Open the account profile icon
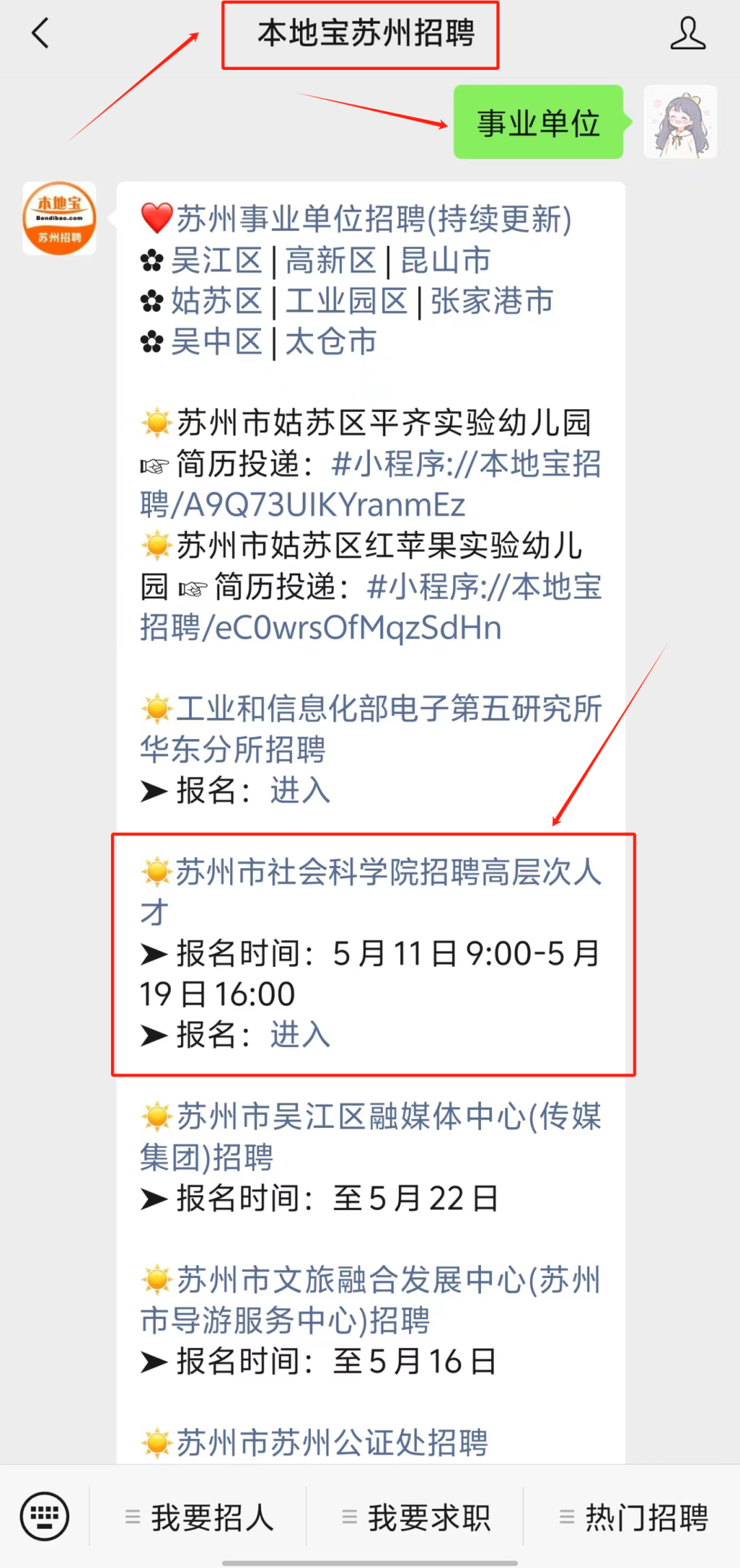The width and height of the screenshot is (740, 1568). point(687,33)
